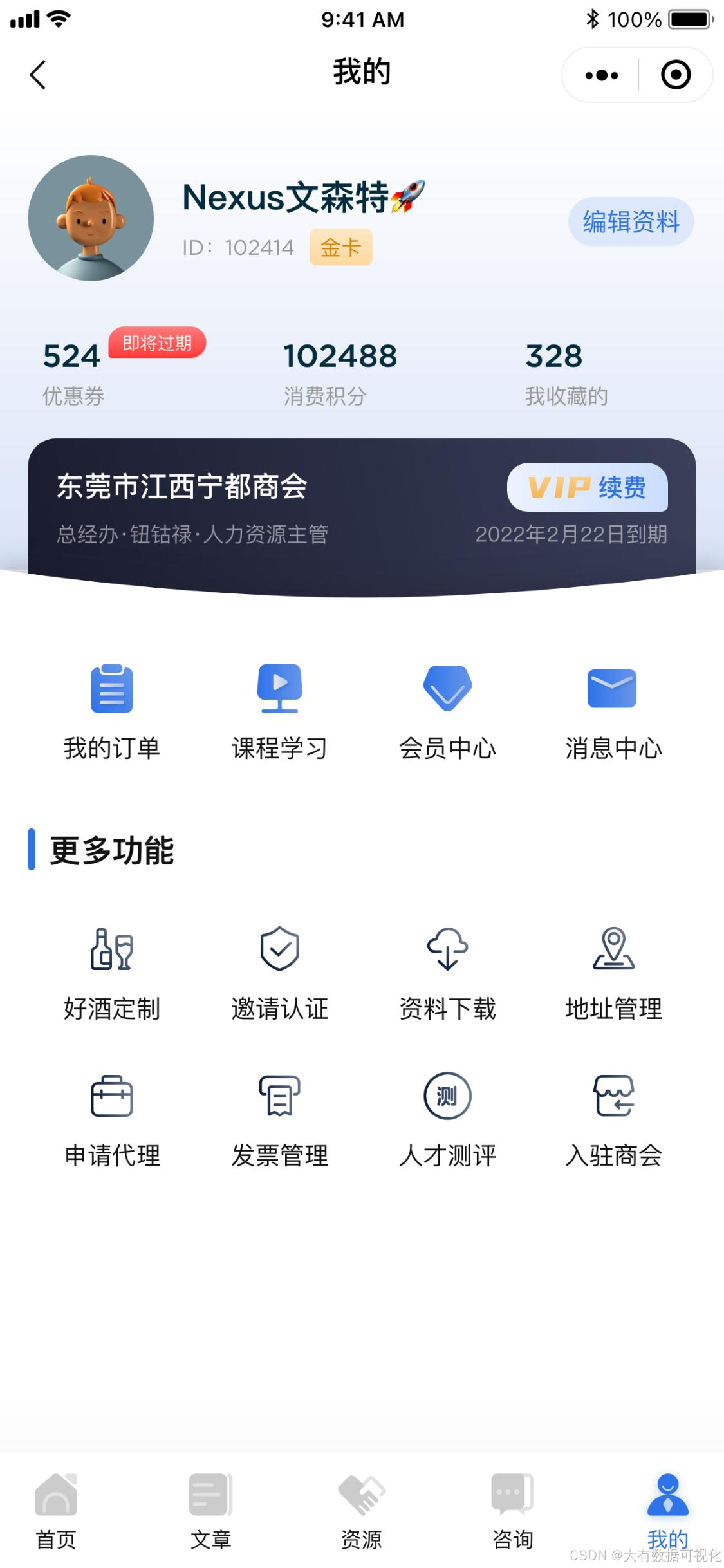Select 好酒定制 wine customization
The height and width of the screenshot is (1568, 724).
point(112,972)
